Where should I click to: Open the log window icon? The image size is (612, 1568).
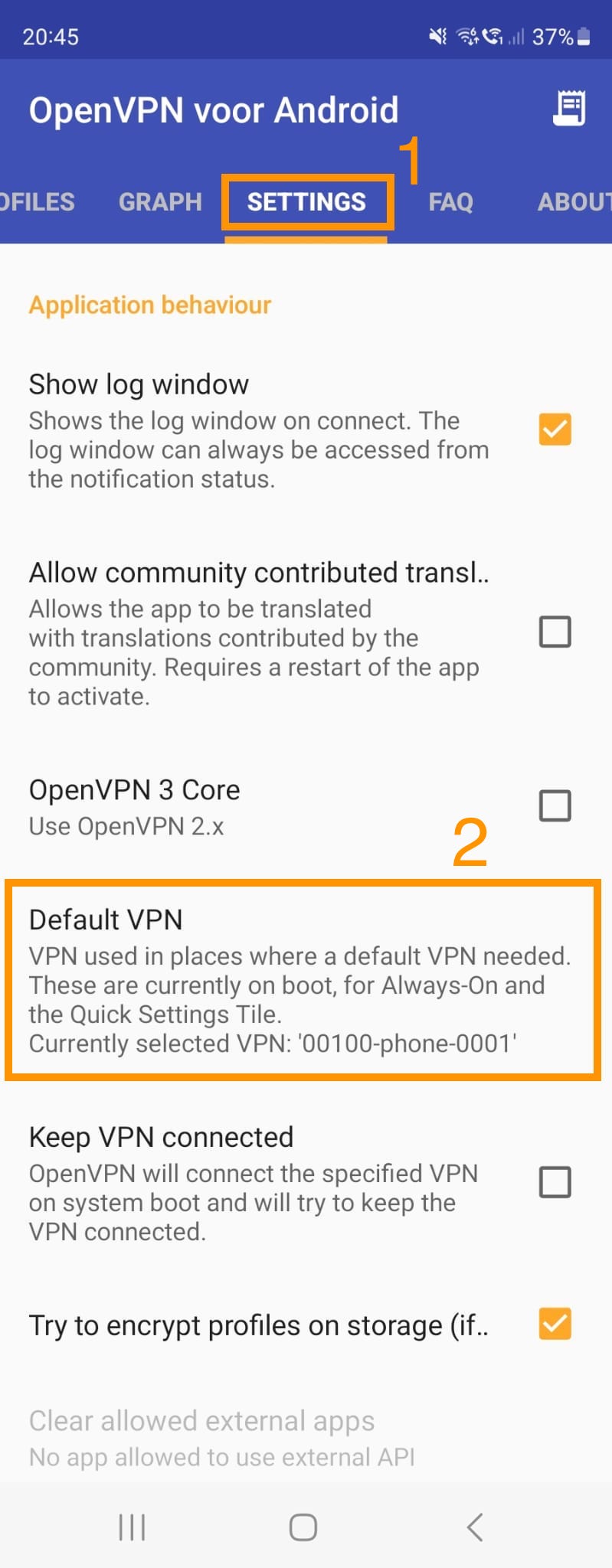[x=569, y=109]
